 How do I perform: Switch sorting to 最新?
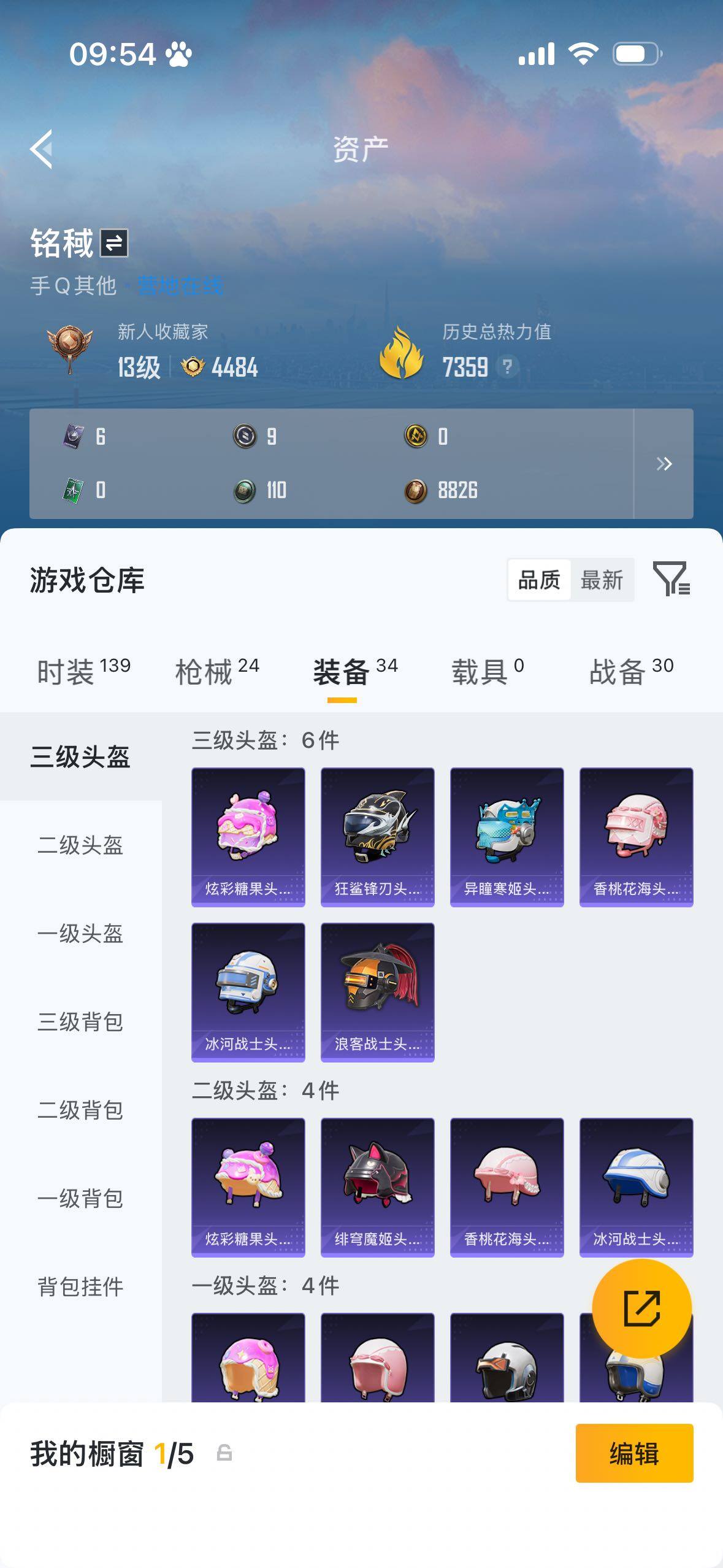pos(603,579)
